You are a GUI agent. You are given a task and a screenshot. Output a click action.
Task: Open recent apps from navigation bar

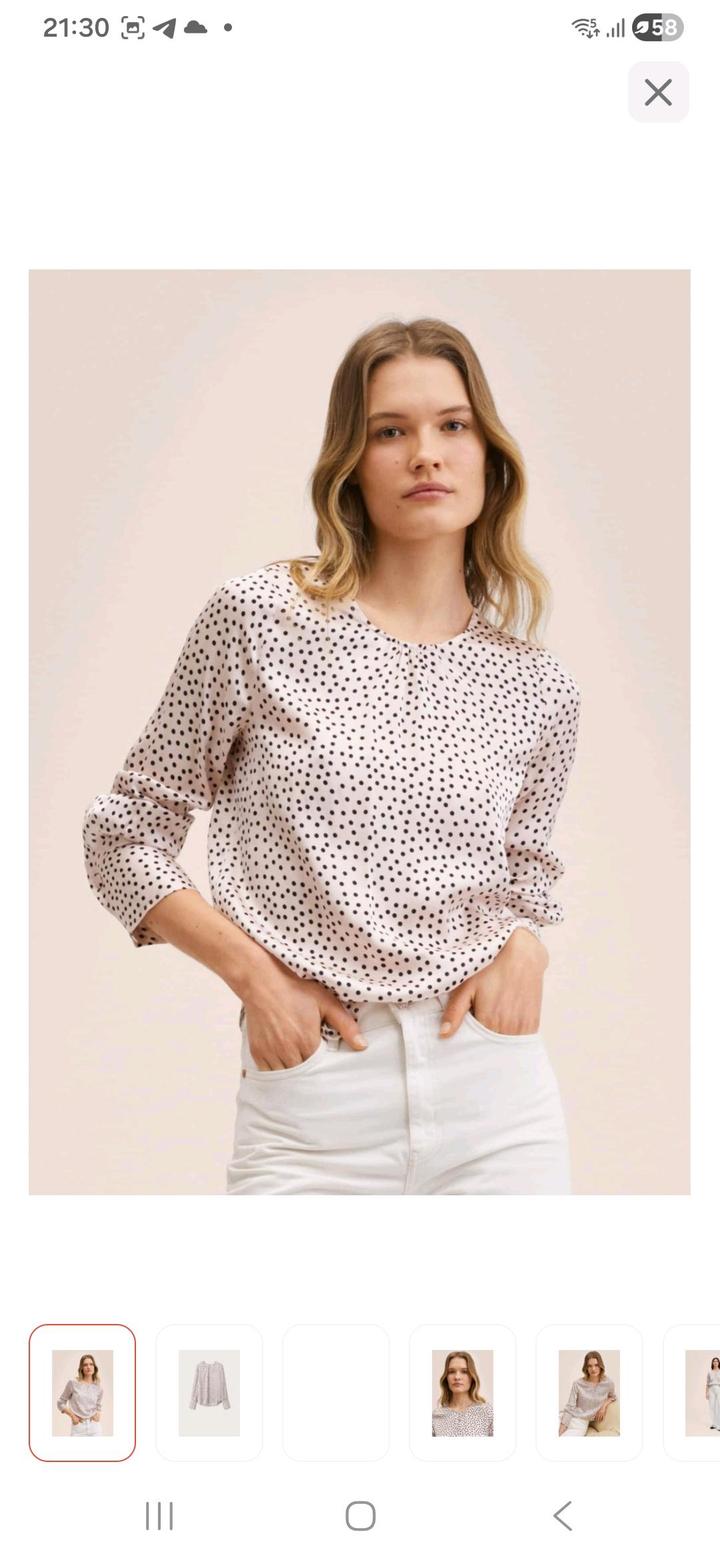click(x=159, y=1515)
